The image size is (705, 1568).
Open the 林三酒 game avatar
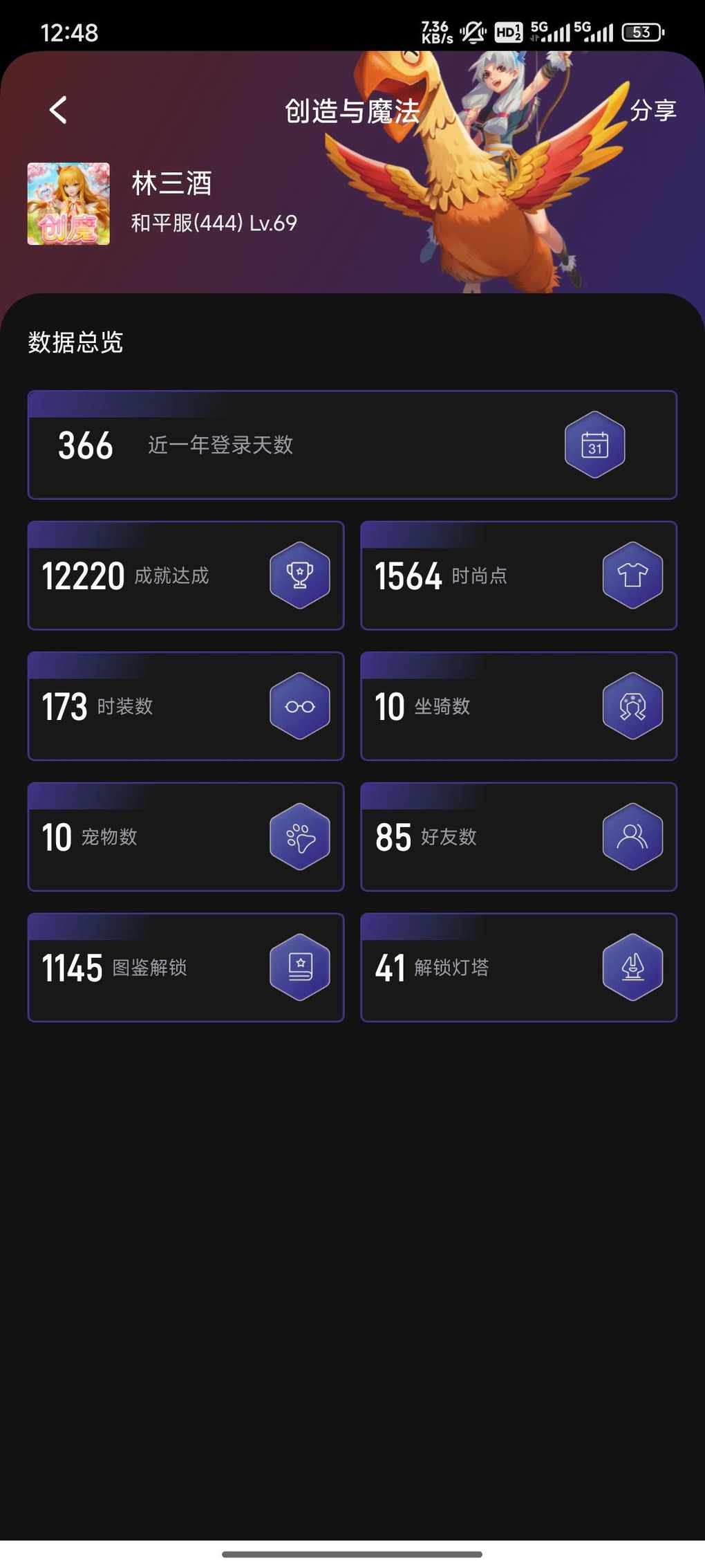click(x=68, y=204)
